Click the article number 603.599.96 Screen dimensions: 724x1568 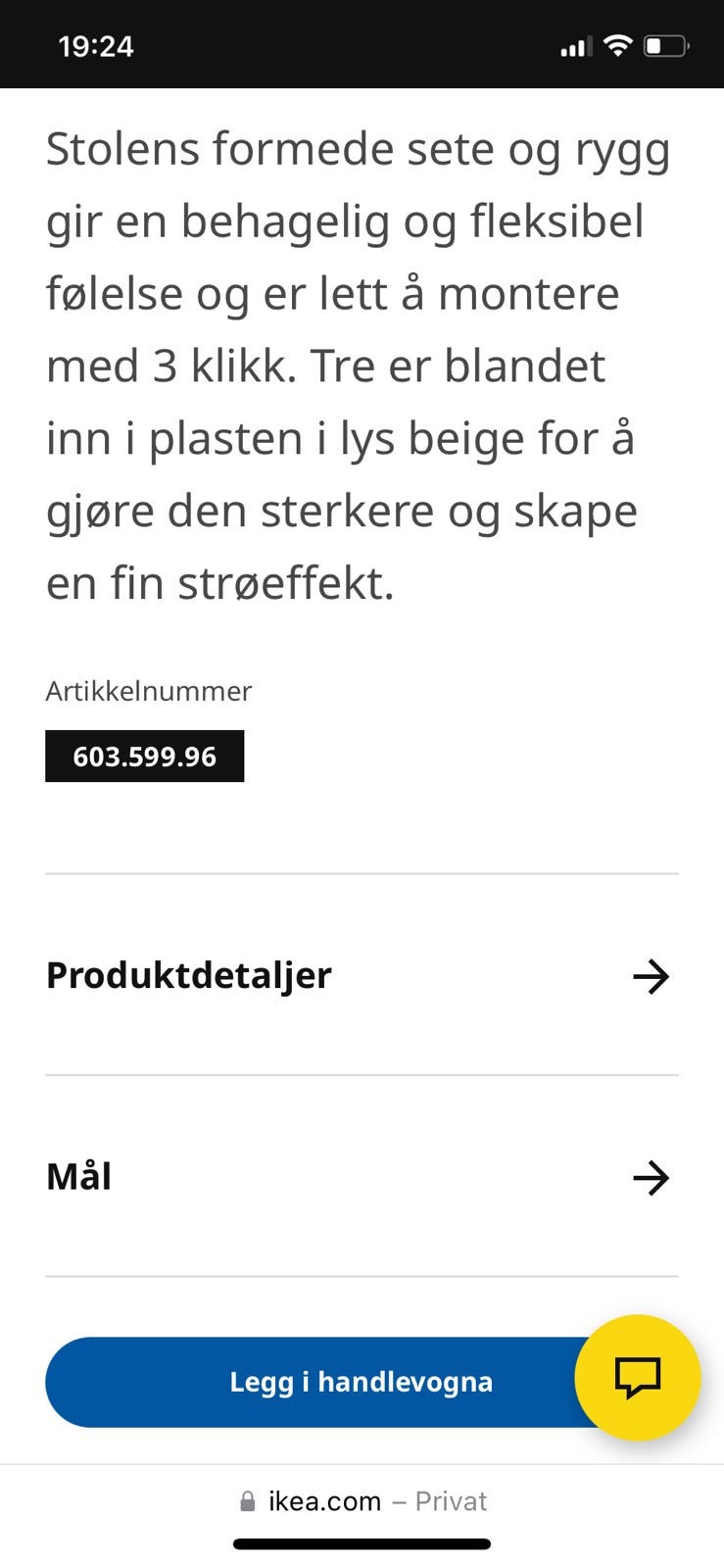coord(144,756)
